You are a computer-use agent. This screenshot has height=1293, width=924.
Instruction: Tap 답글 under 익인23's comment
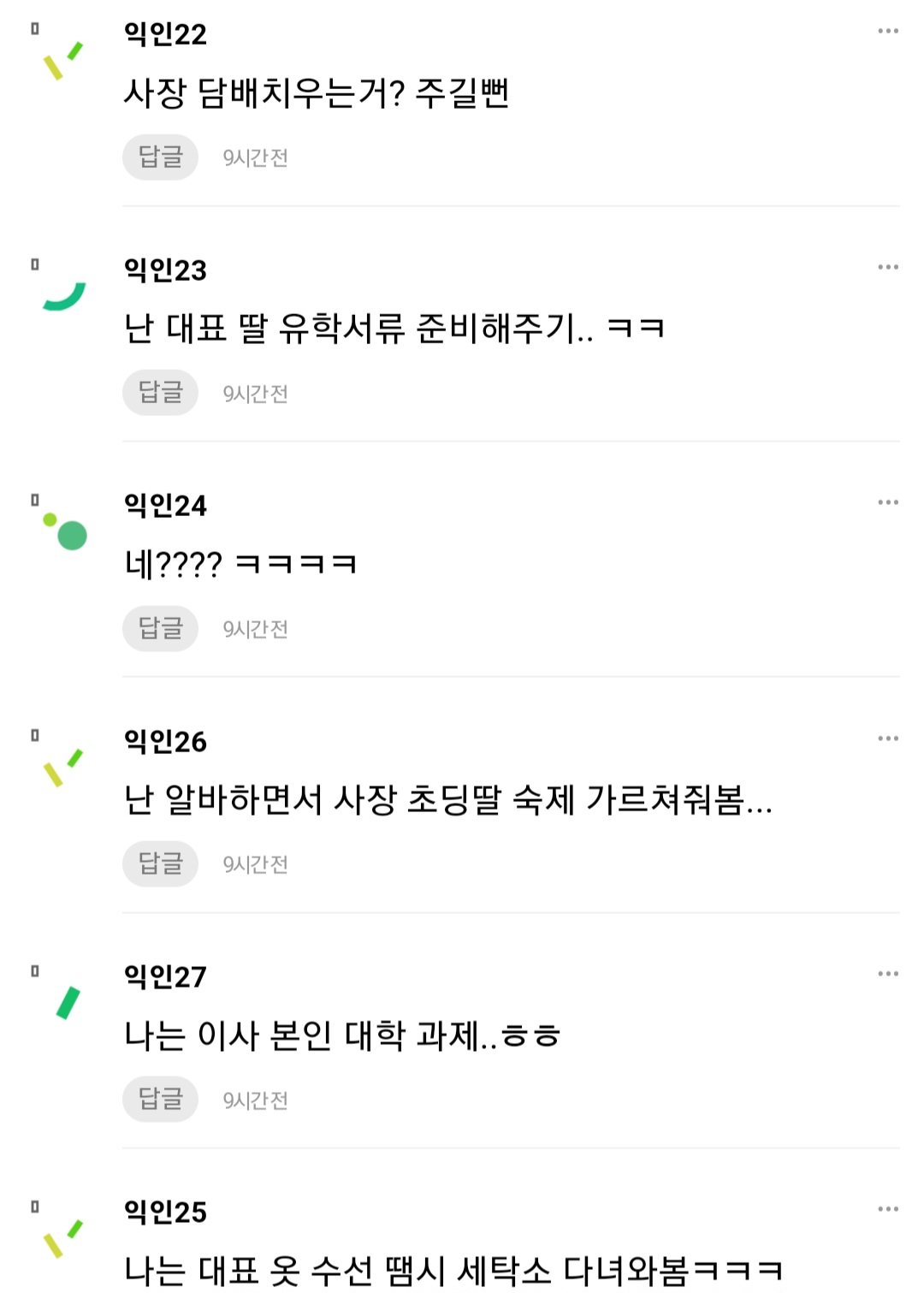tap(160, 393)
